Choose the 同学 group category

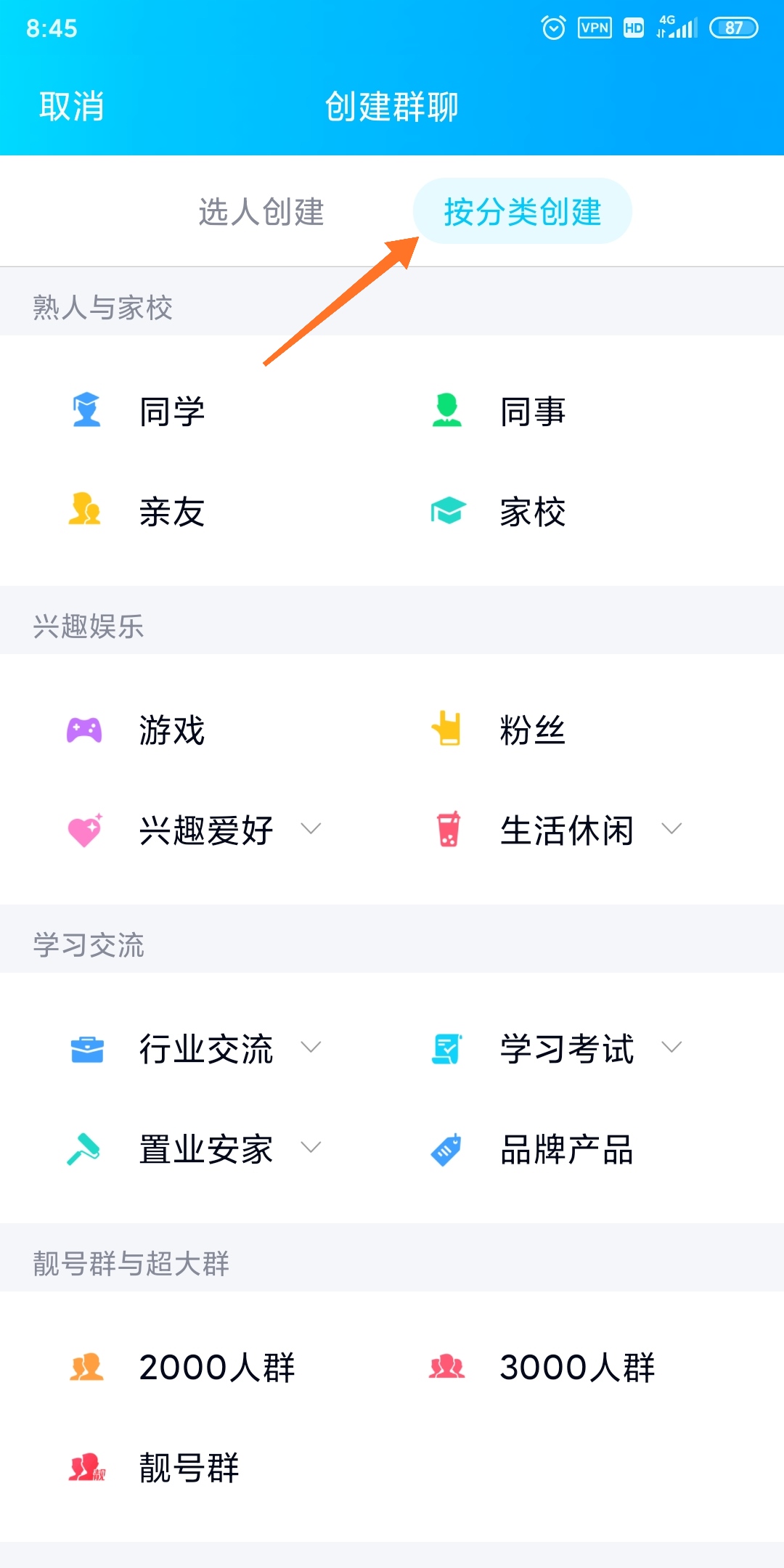click(171, 412)
